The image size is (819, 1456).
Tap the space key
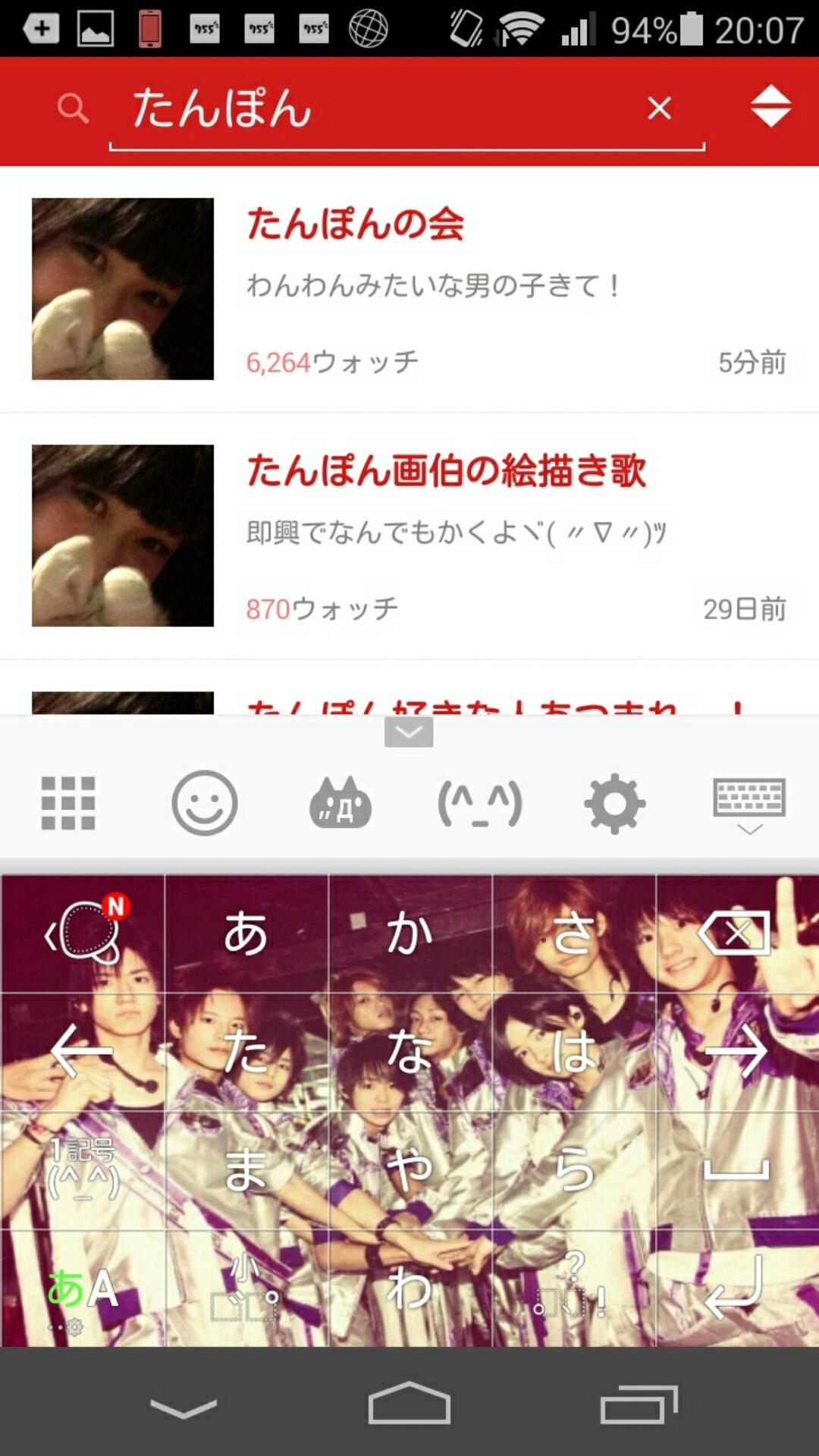point(736,1169)
